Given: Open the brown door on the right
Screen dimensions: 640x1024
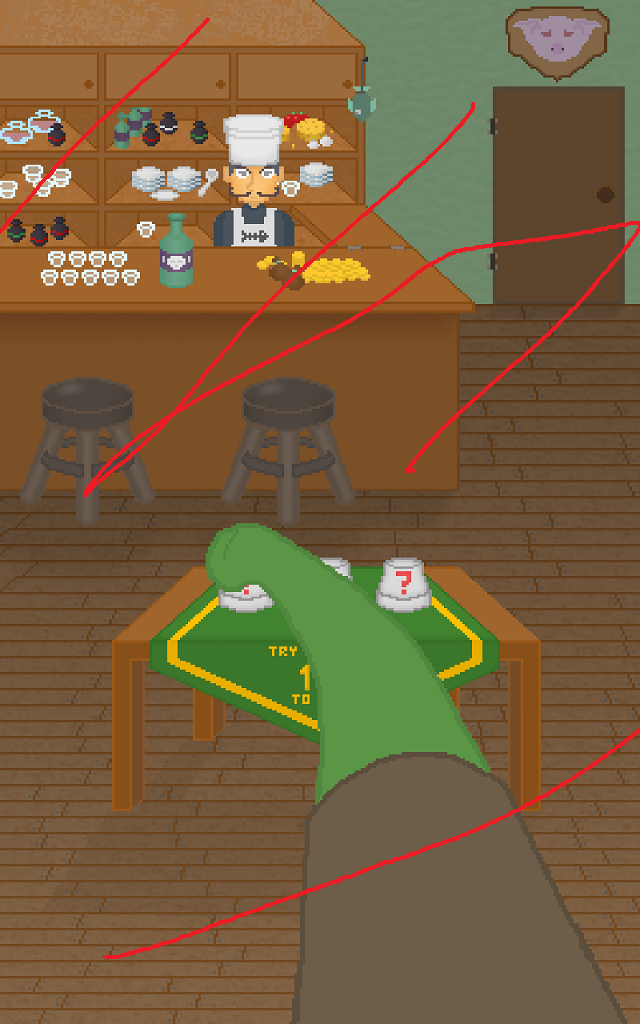Looking at the screenshot, I should point(558,194).
